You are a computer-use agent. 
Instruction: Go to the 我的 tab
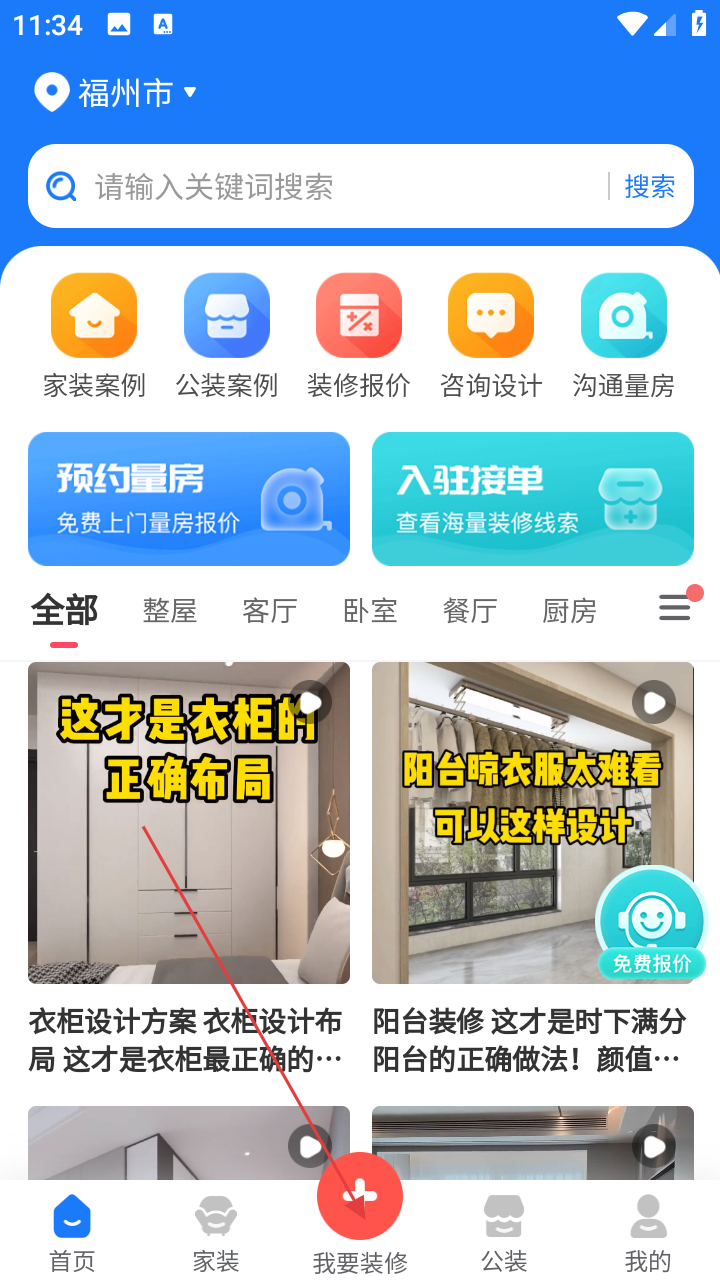tap(648, 1234)
